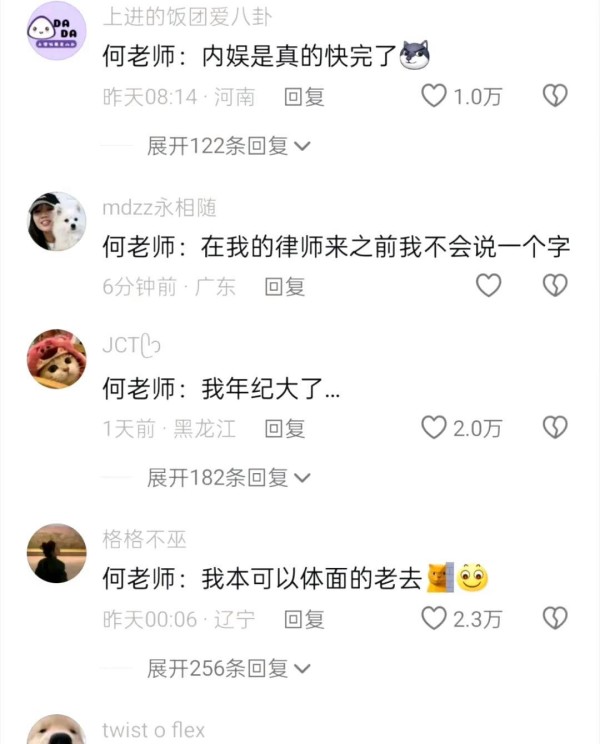The width and height of the screenshot is (600, 744).
Task: Like the comment by 上进的饭团爱八卦
Action: 434,96
